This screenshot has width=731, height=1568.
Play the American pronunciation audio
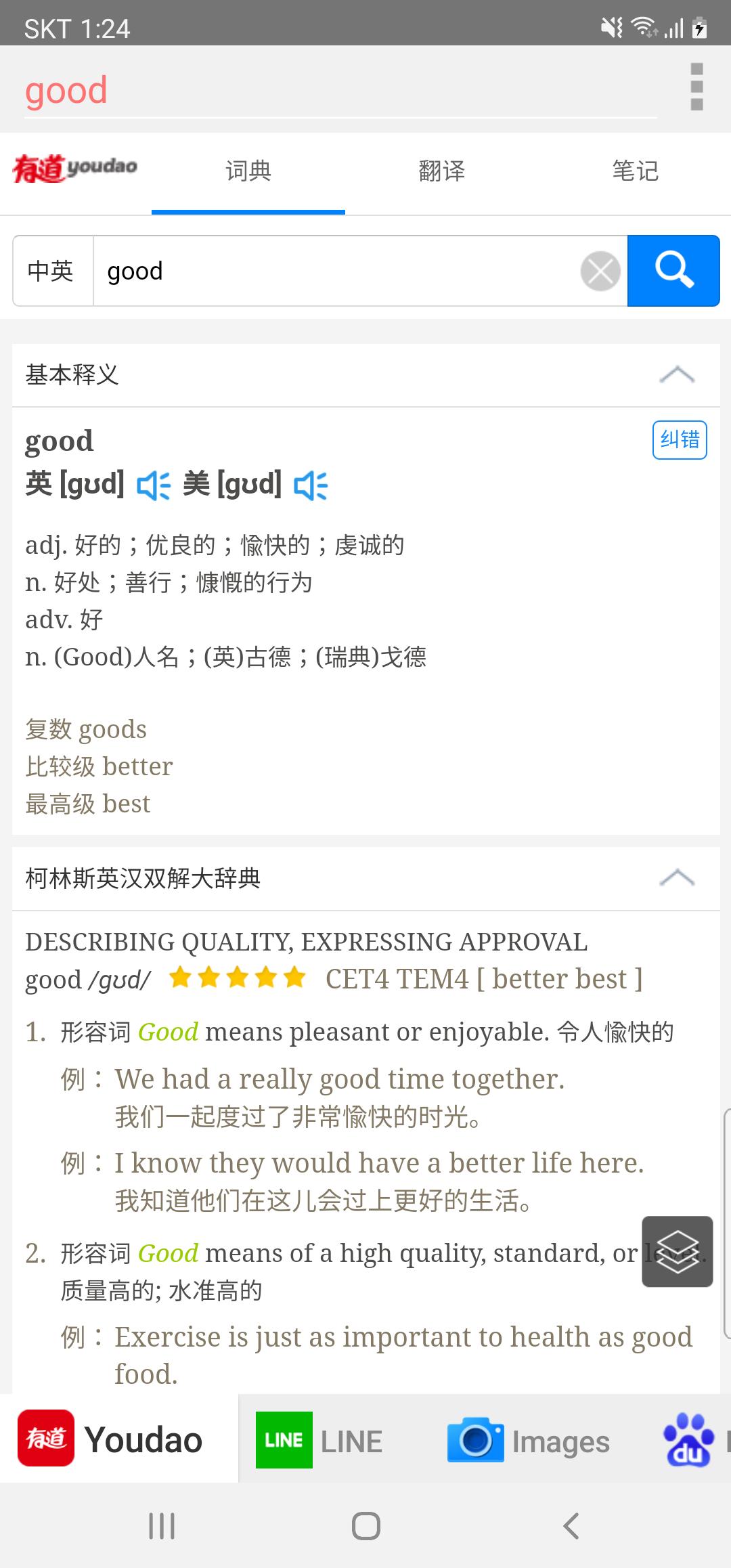[x=311, y=485]
